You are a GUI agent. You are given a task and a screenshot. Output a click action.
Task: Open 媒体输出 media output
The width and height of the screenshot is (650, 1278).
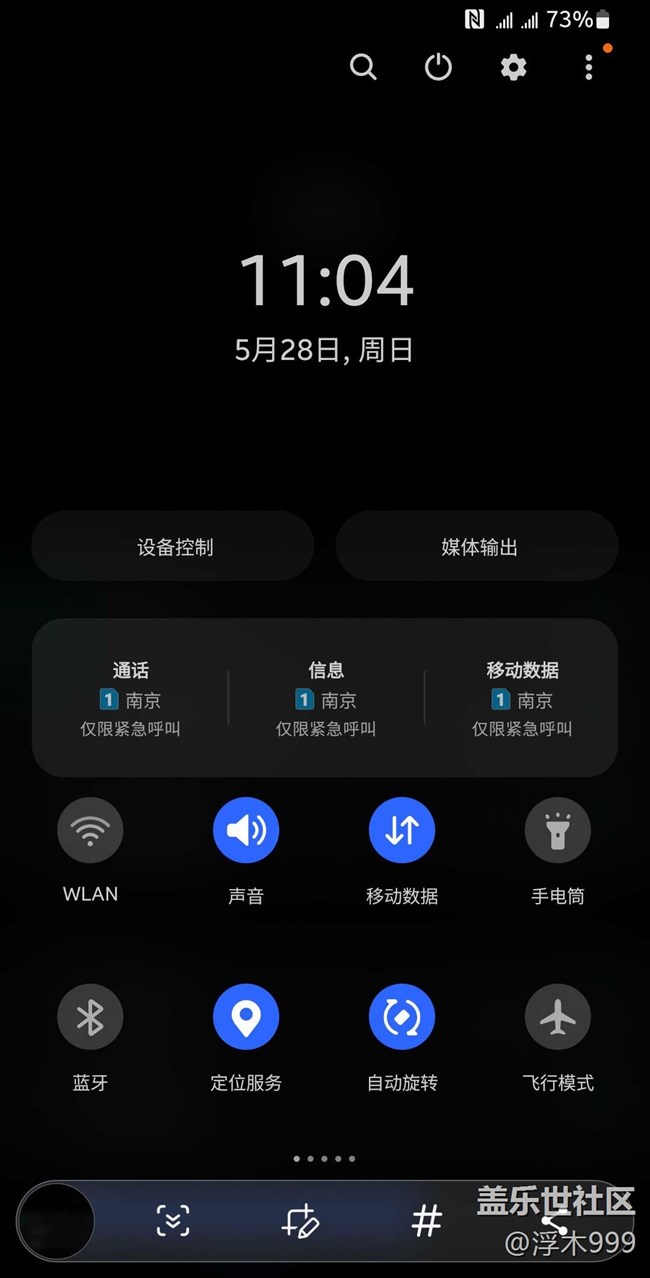[477, 546]
